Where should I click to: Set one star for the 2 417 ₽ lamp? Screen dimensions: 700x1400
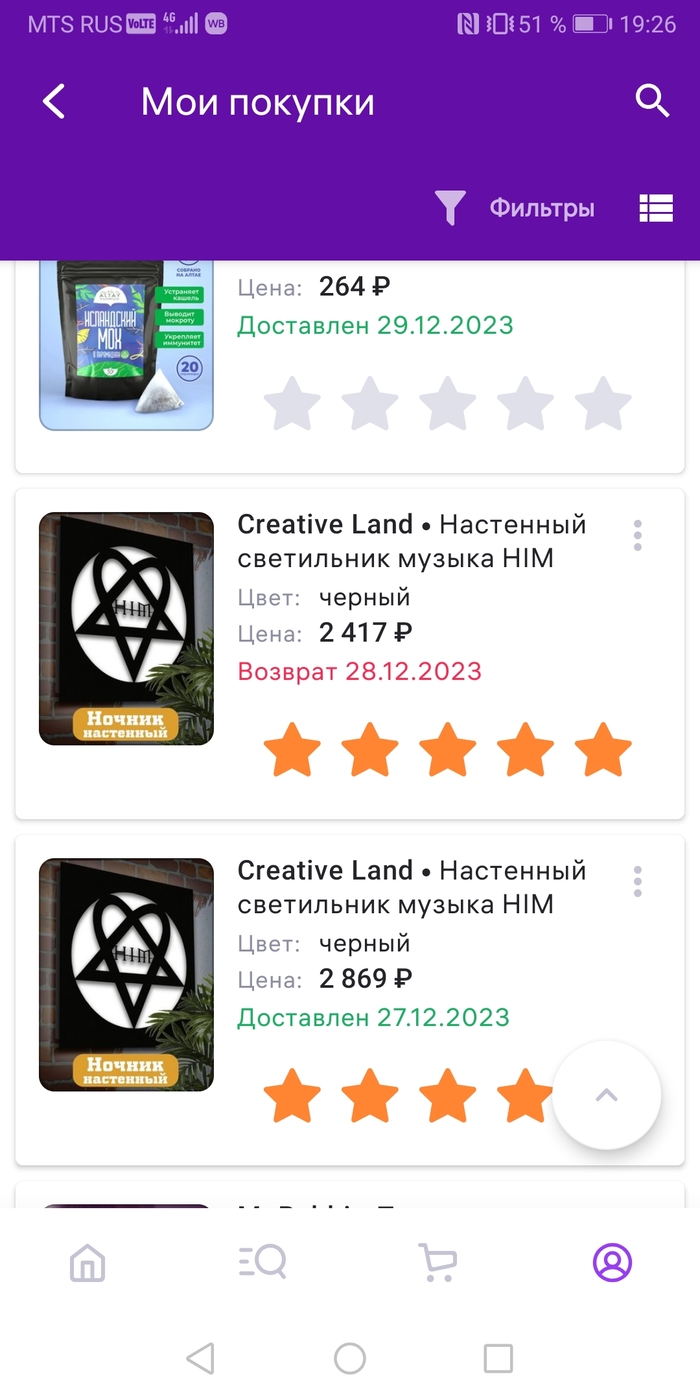[x=292, y=752]
